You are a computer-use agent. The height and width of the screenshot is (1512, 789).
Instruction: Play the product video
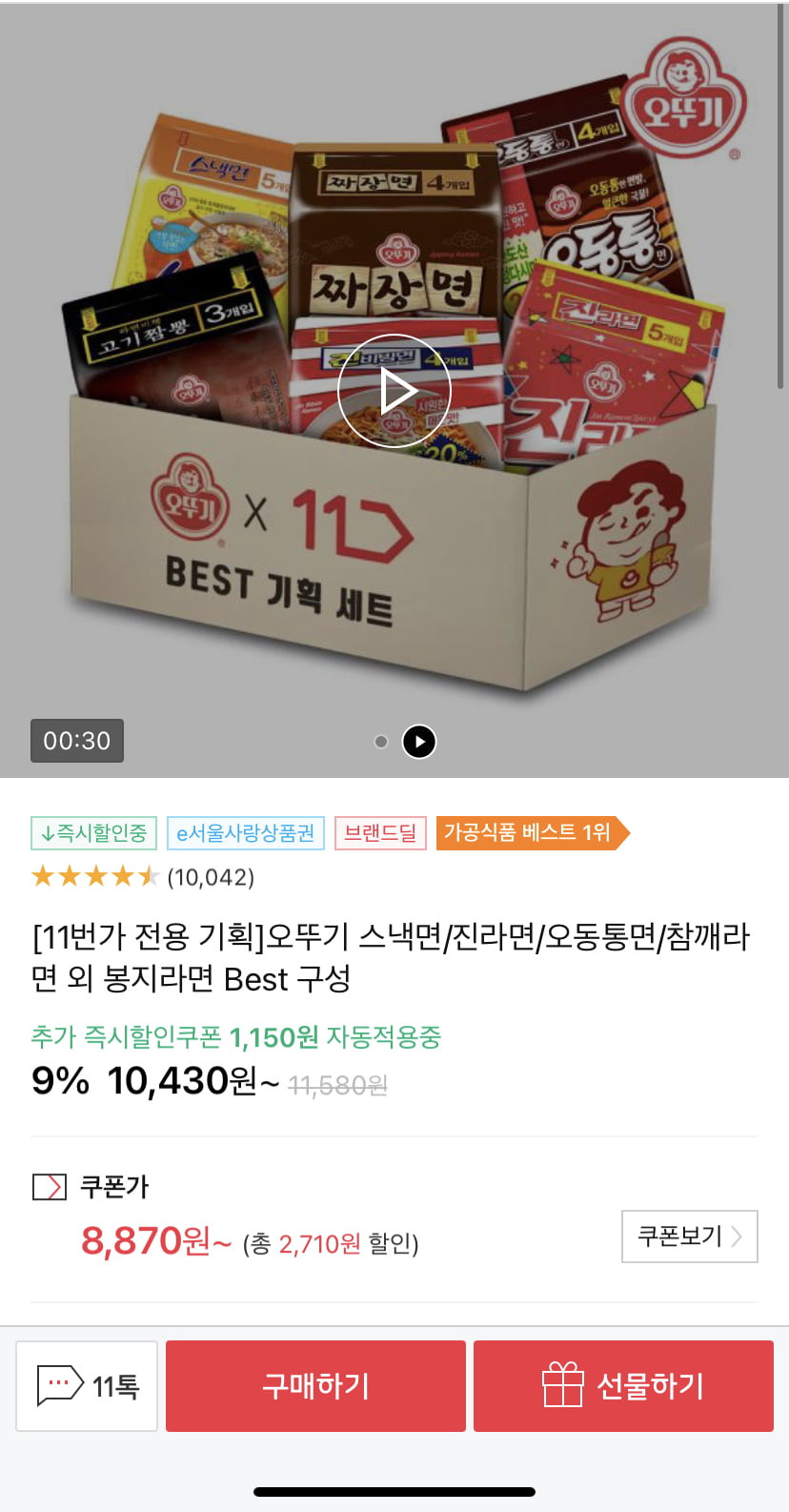tap(394, 391)
